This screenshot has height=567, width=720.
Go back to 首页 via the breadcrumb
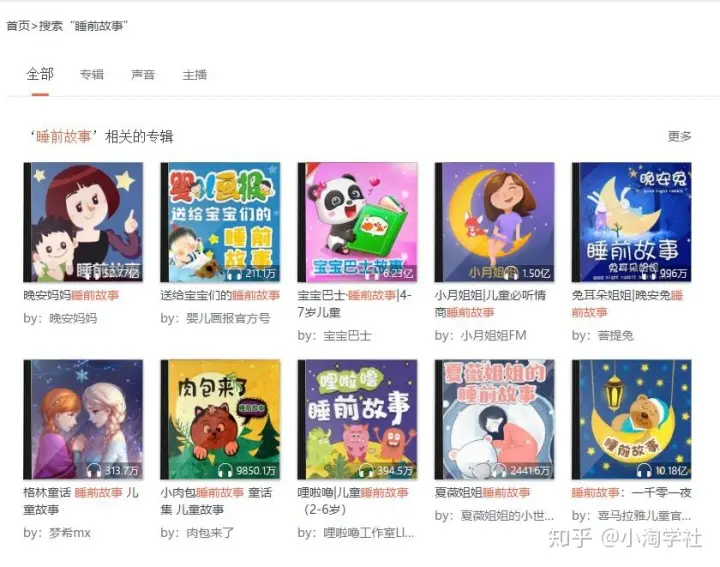tap(18, 25)
